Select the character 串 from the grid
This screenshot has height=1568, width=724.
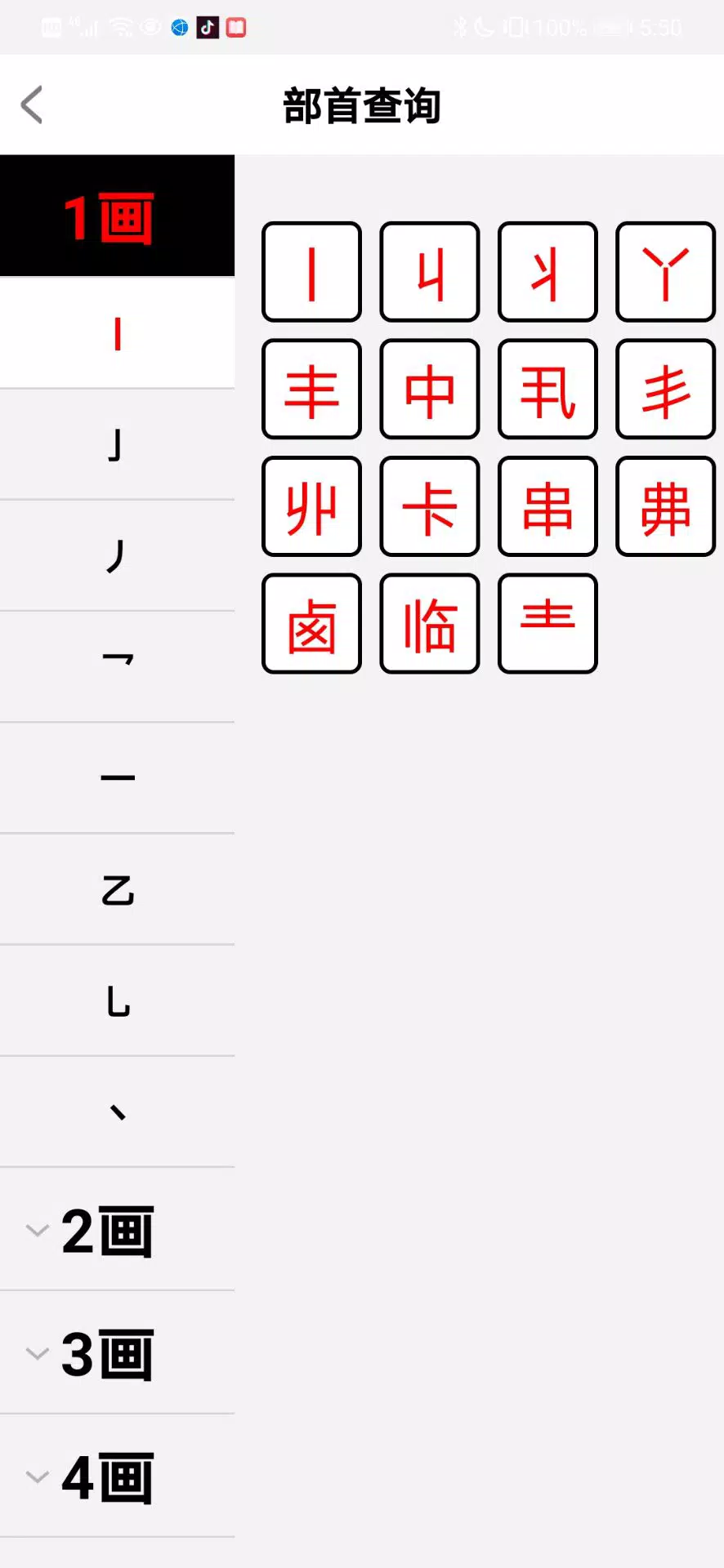tap(547, 506)
